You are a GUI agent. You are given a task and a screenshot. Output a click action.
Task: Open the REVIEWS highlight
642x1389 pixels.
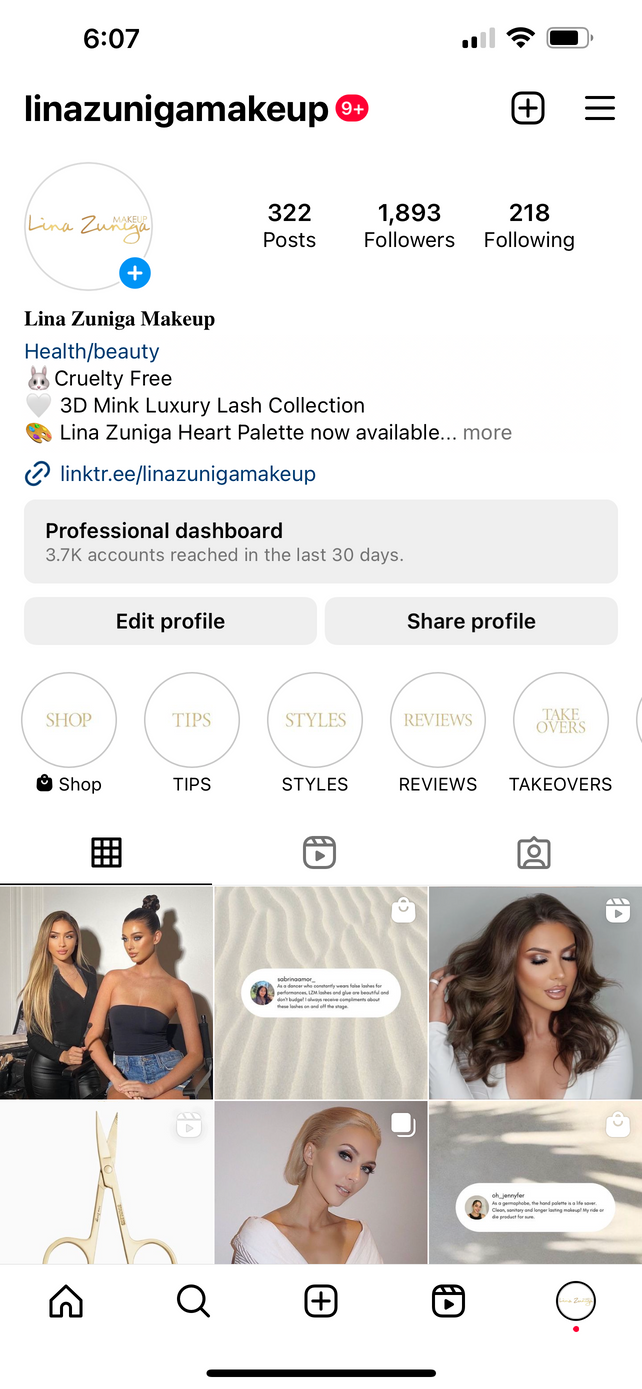438,720
